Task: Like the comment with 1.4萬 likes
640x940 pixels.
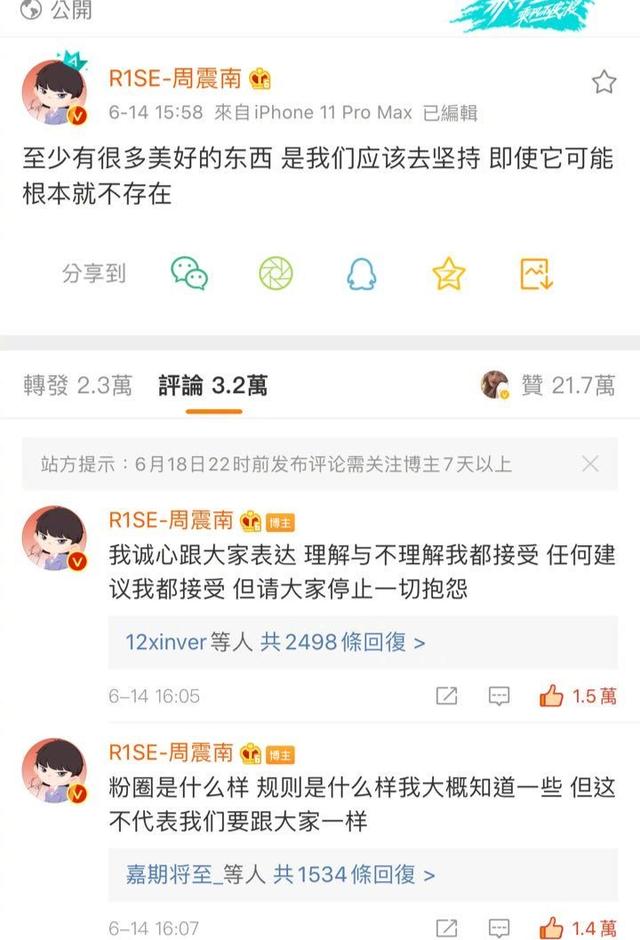Action: (577, 928)
